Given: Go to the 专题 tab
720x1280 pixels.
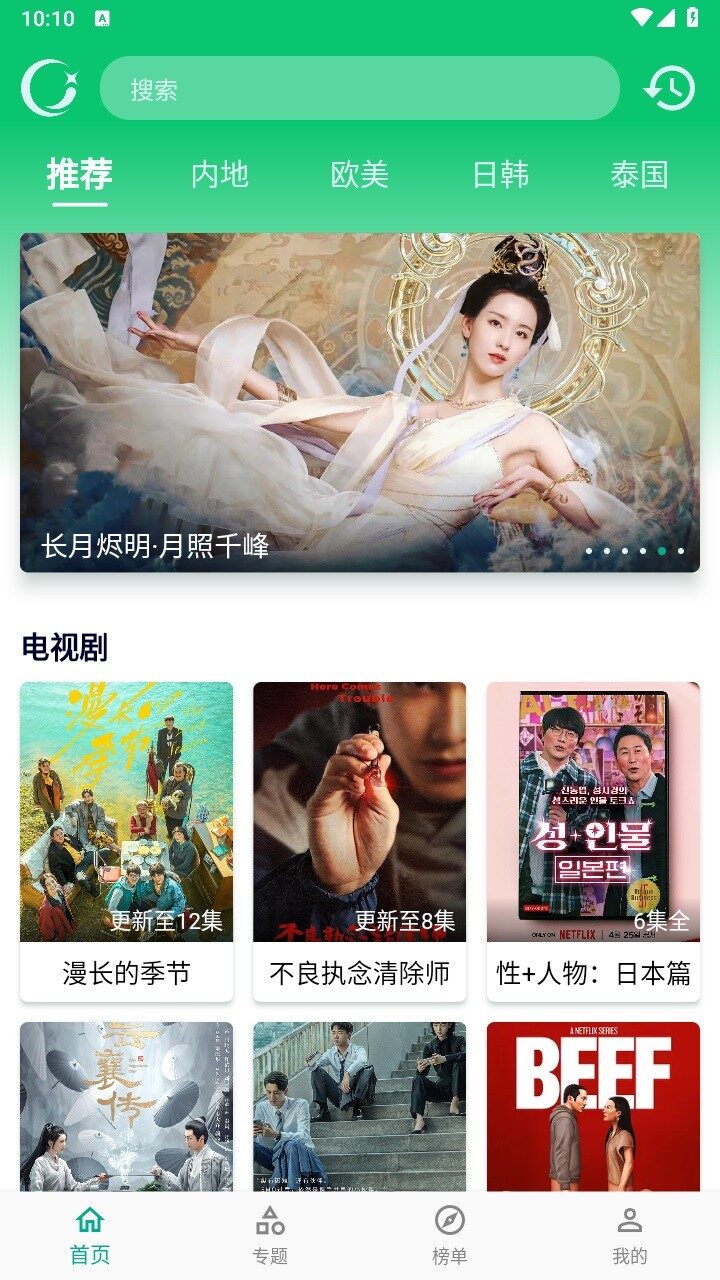Looking at the screenshot, I should tap(270, 1236).
